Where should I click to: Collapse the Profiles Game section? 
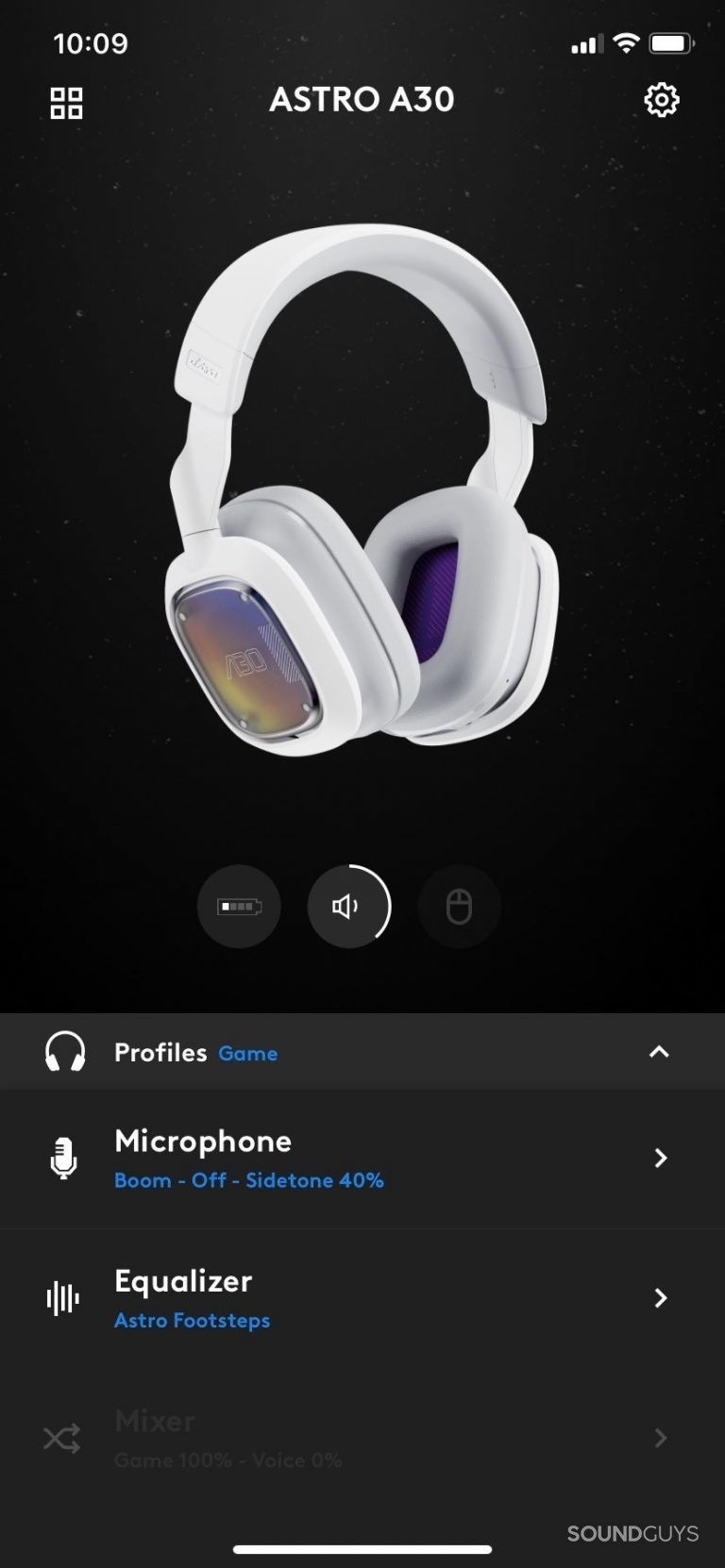tap(659, 1052)
